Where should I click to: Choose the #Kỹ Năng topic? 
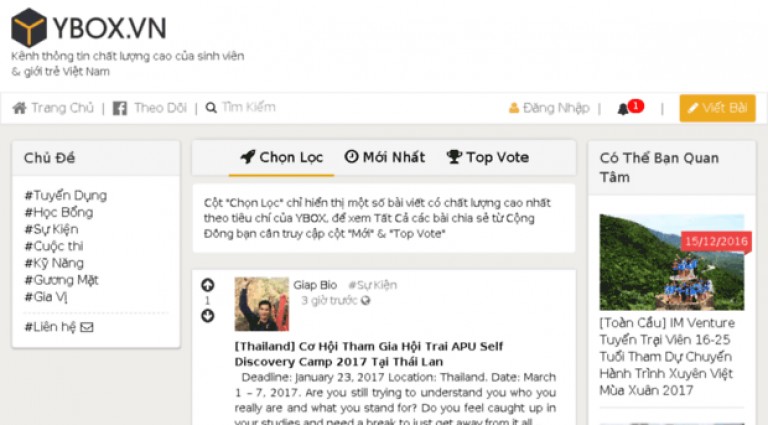(x=54, y=263)
